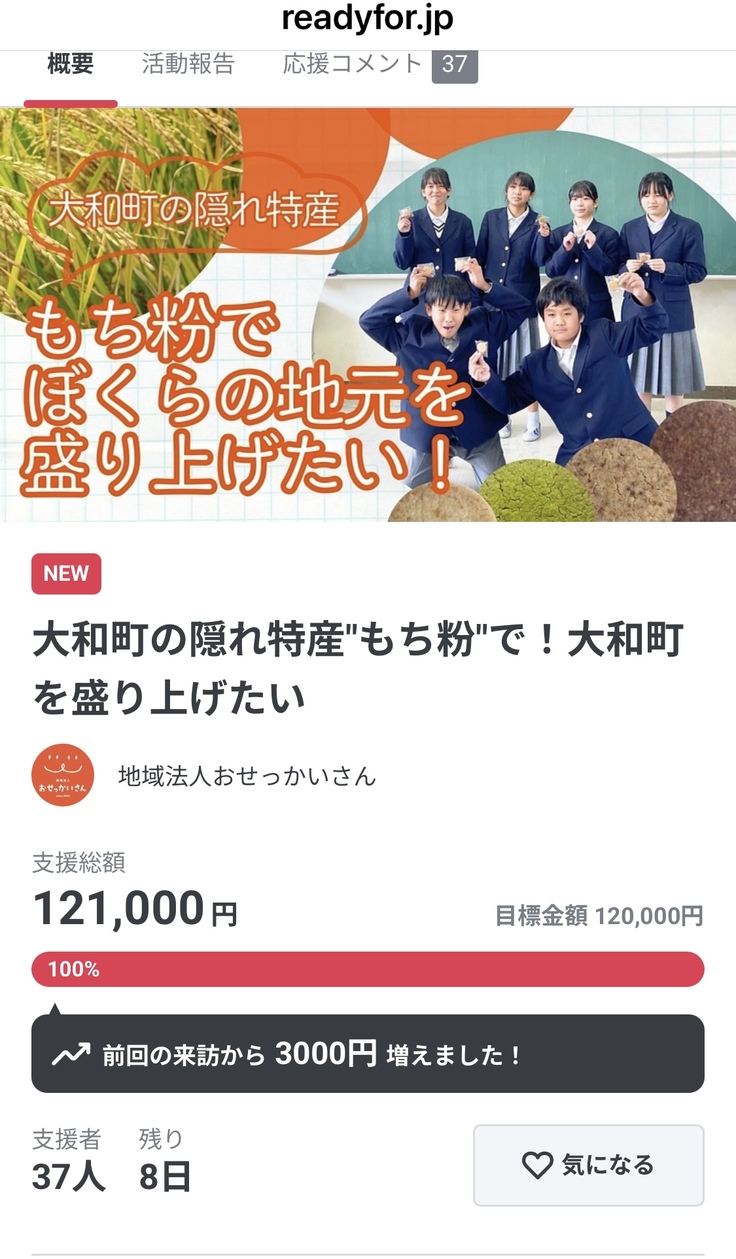Switch to the 概要 tab

70,65
